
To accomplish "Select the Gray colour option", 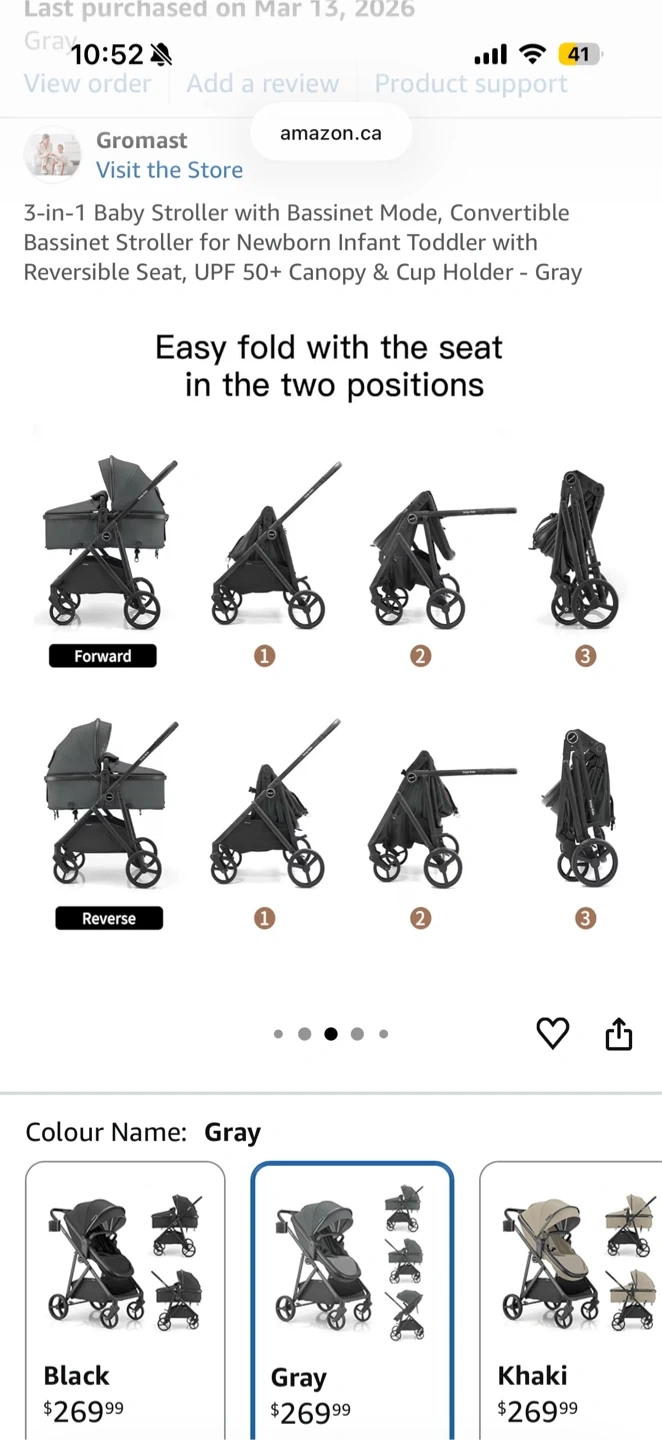I will click(x=352, y=1300).
